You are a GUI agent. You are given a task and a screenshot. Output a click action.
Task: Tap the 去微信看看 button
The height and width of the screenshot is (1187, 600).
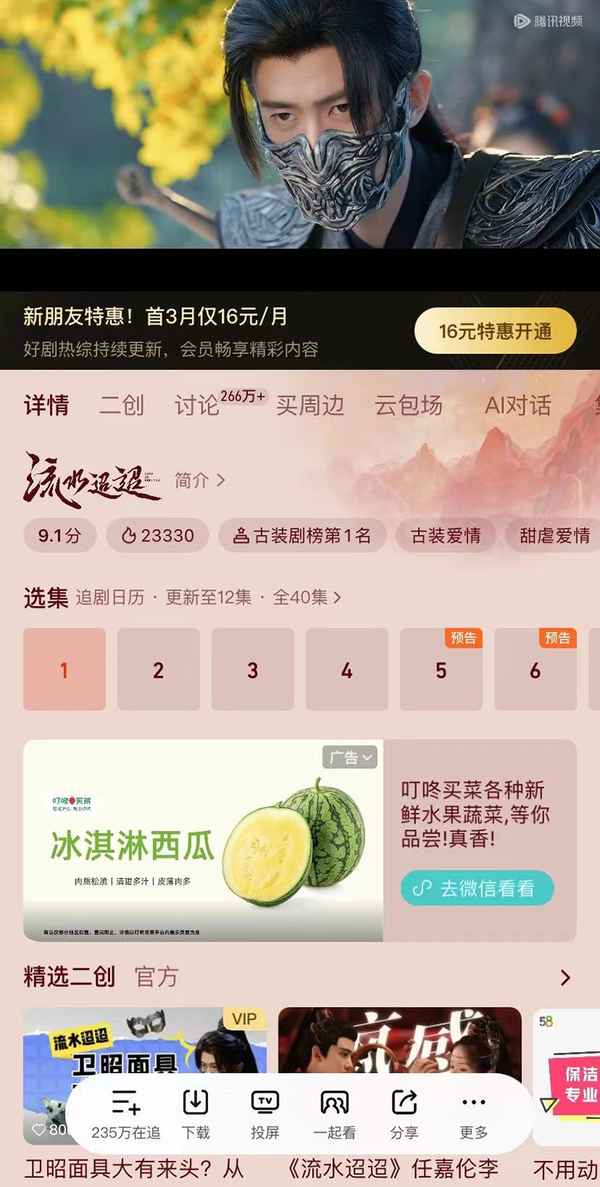tap(477, 887)
